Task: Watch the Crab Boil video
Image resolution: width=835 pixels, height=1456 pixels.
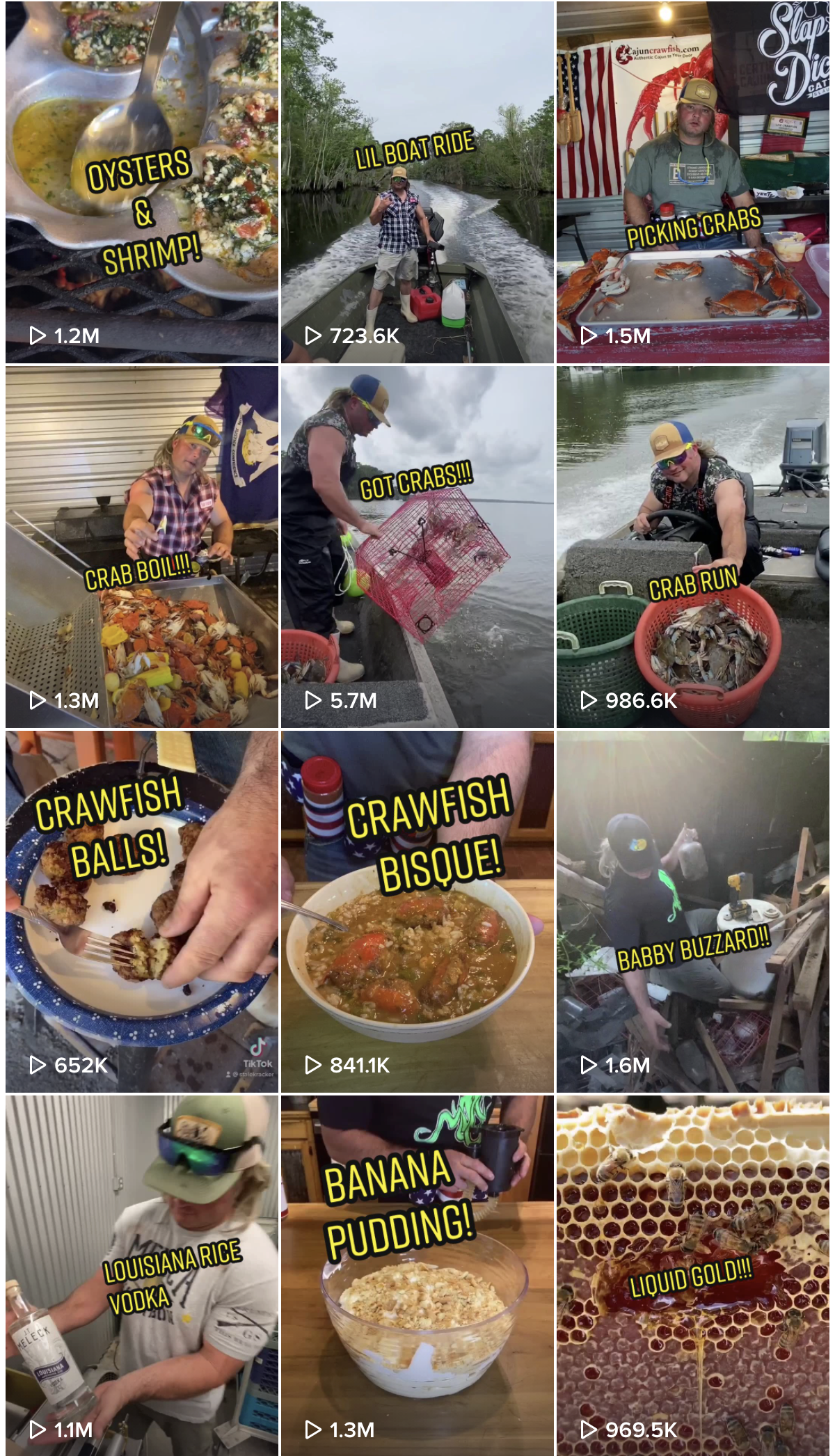Action: [142, 547]
